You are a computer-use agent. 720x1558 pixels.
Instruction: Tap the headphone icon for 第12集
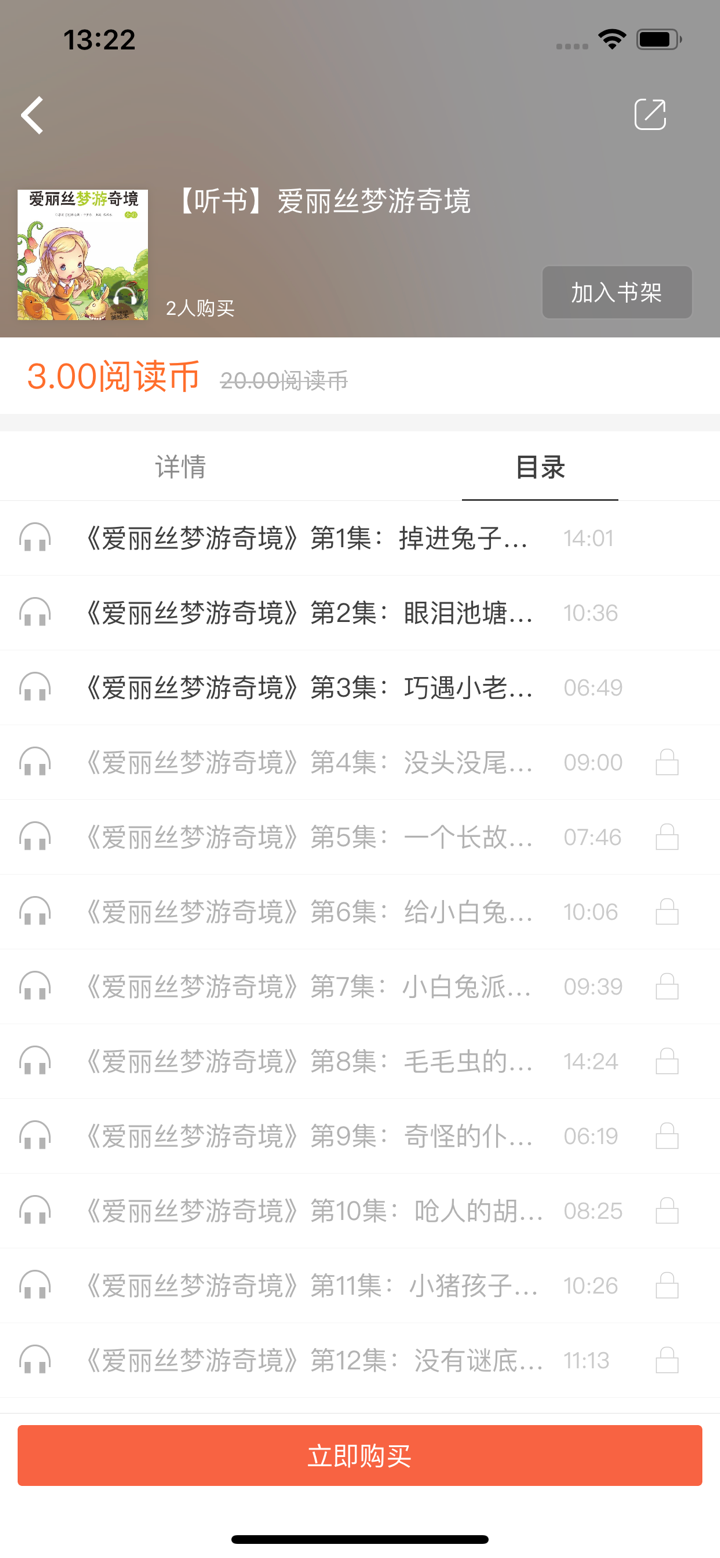click(36, 1359)
